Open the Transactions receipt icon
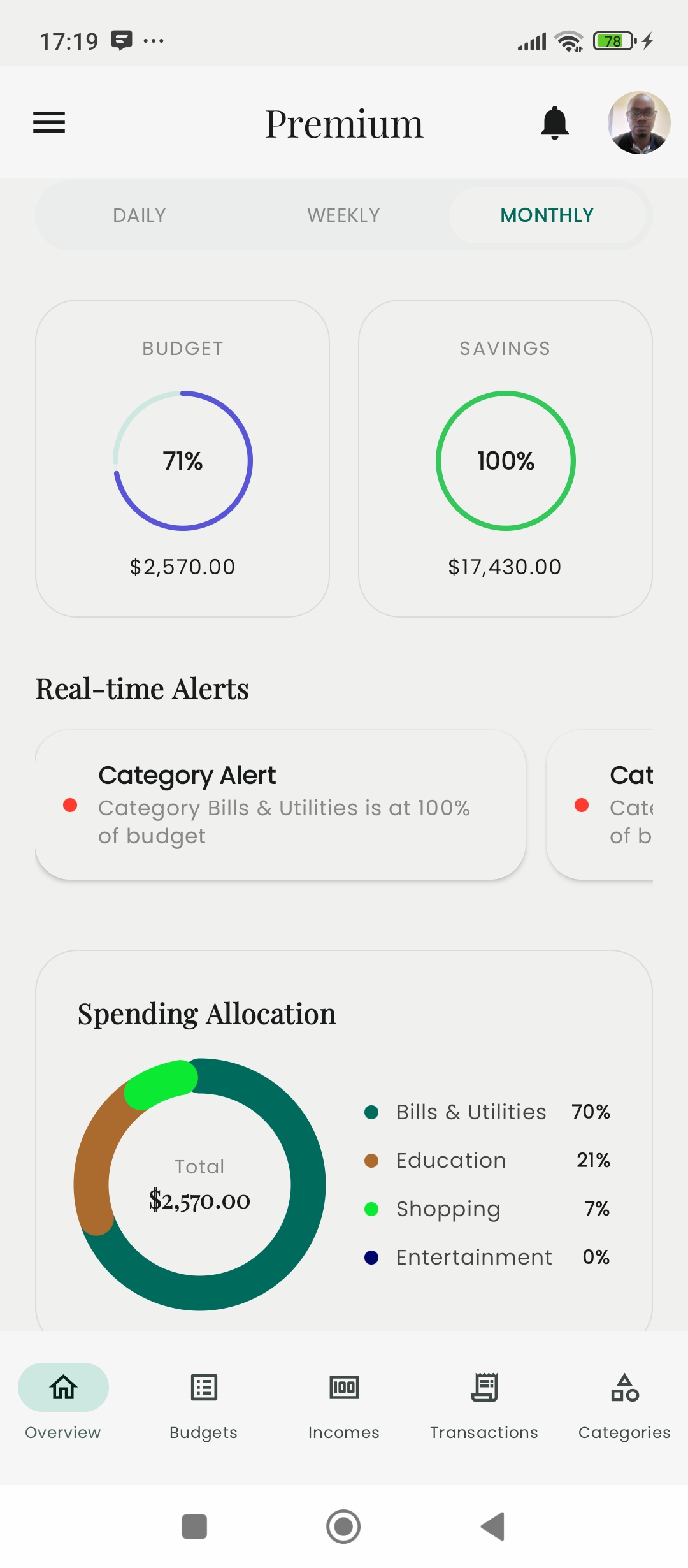This screenshot has width=688, height=1568. tap(484, 1387)
